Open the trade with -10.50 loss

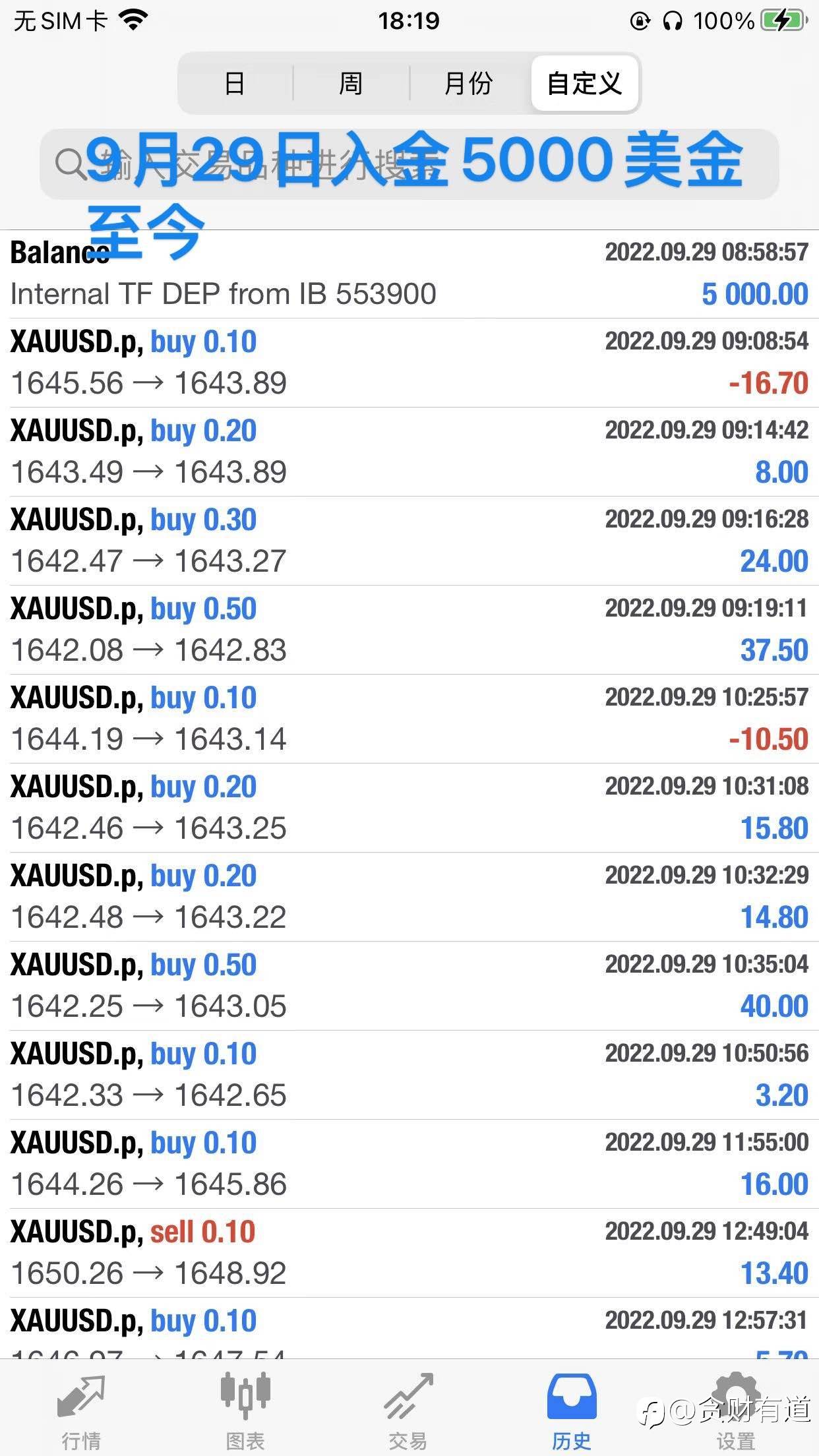coord(409,719)
